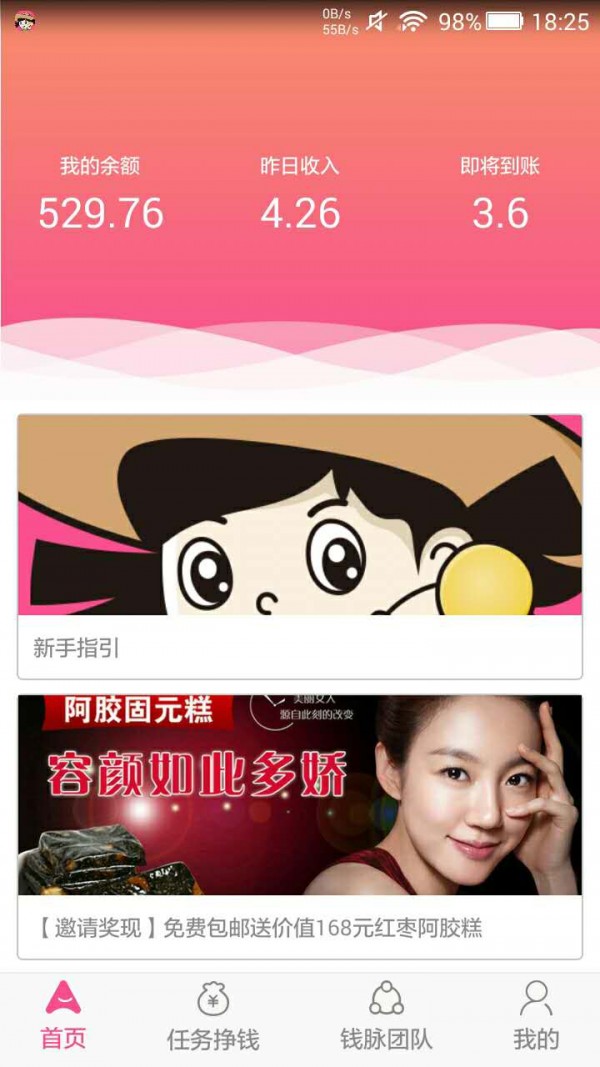
Task: Open the 邀请奖现 红枣阿胶糕 promo card
Action: pos(299,826)
